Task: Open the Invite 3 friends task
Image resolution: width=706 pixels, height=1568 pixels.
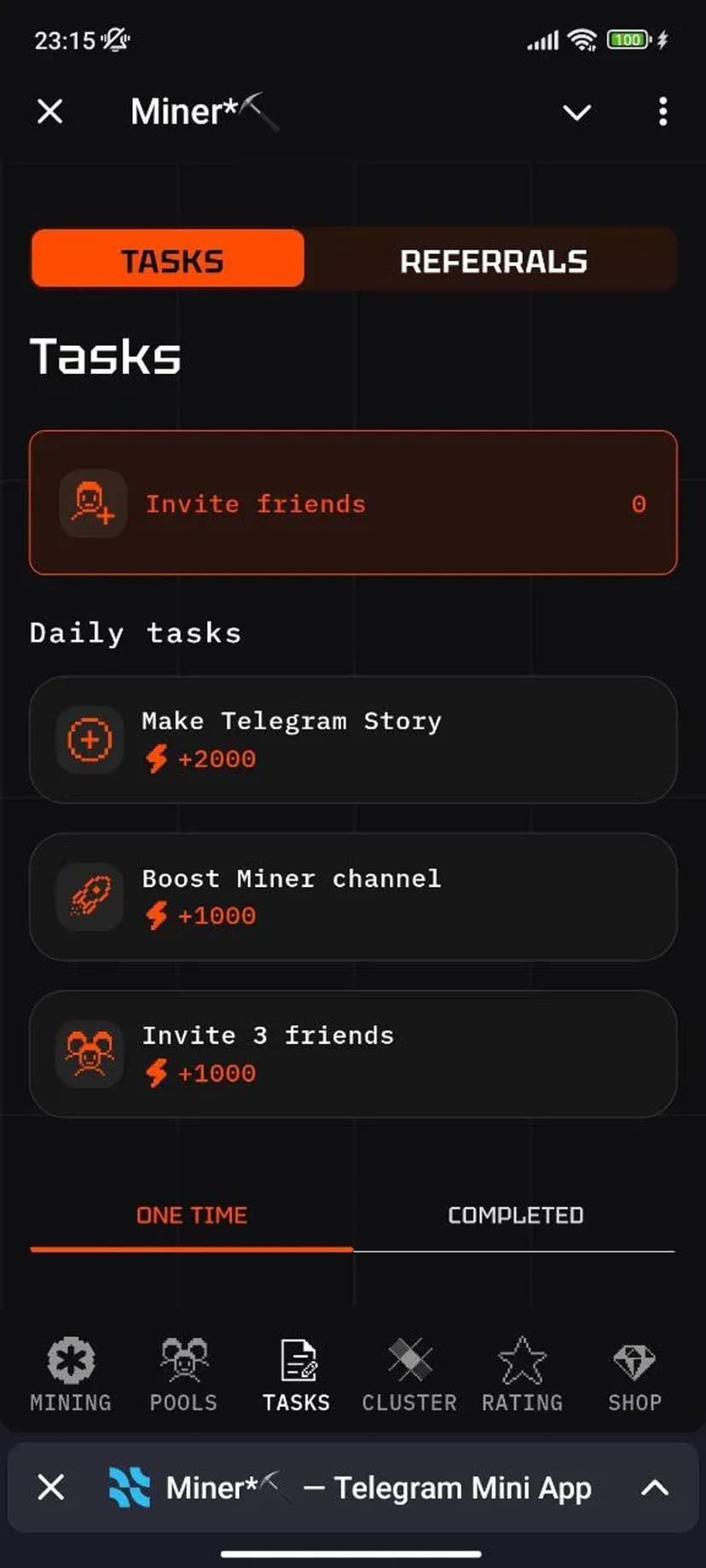Action: point(353,1054)
